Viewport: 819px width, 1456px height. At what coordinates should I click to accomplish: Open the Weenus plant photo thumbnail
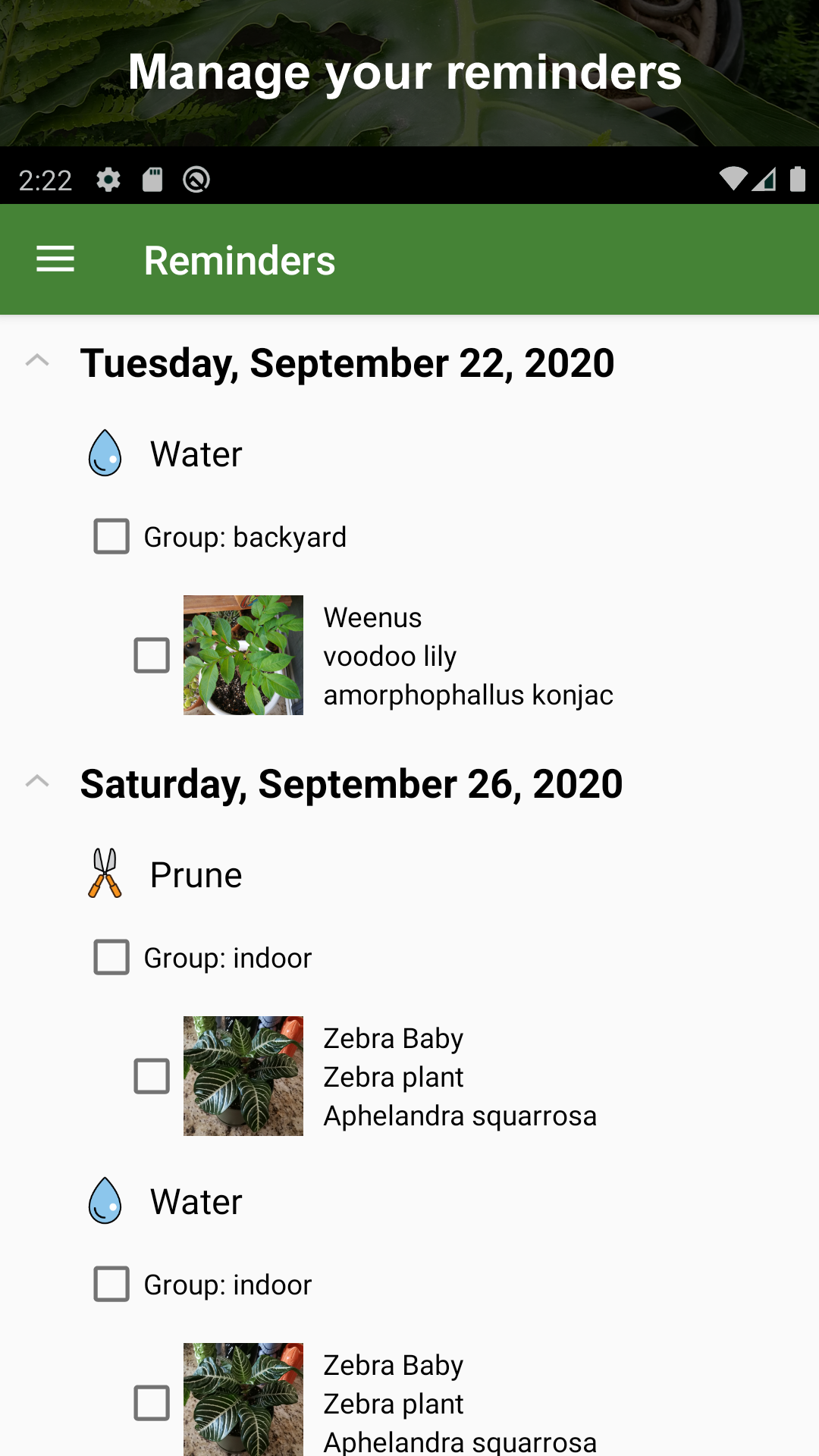(x=243, y=655)
